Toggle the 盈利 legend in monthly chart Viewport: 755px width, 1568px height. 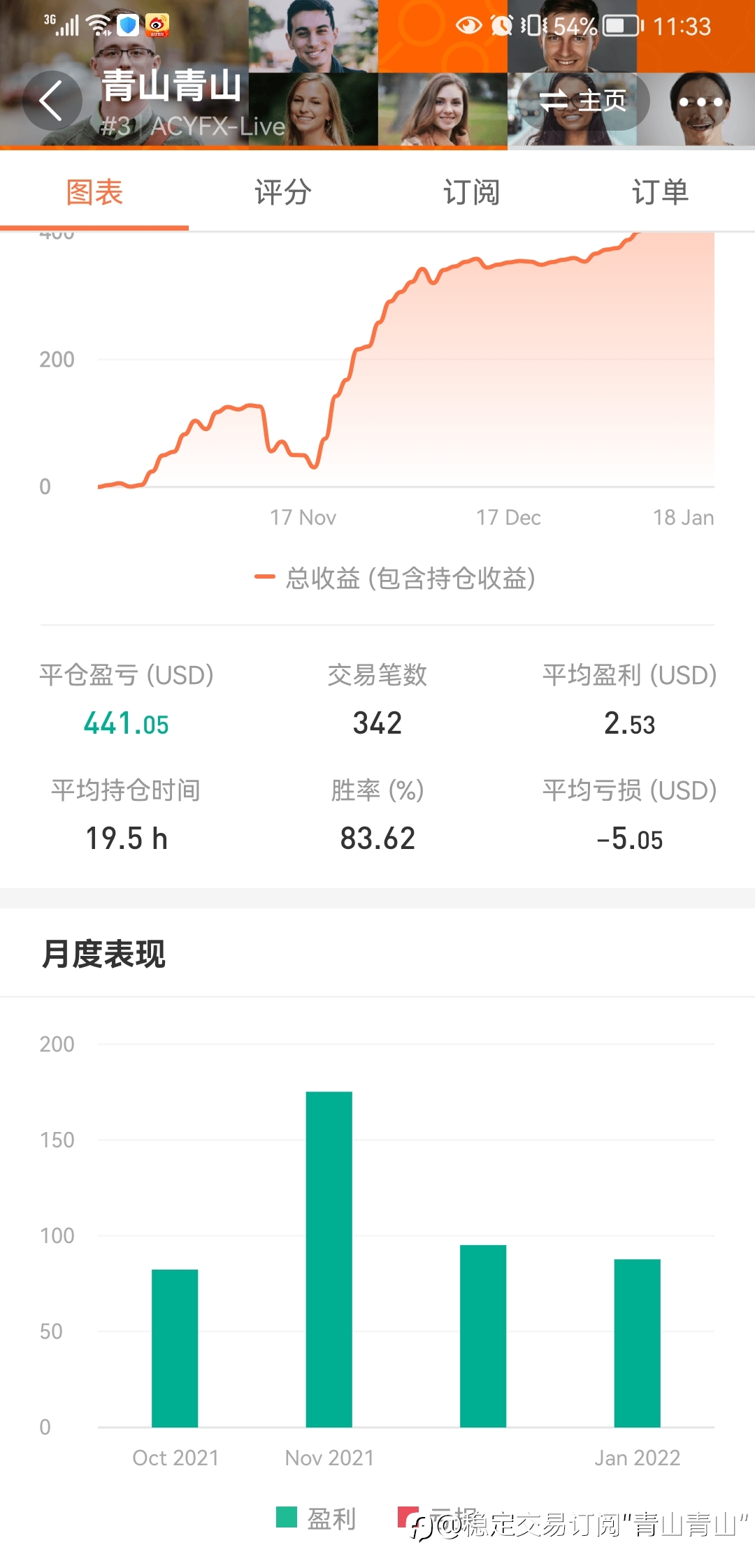[x=316, y=1518]
